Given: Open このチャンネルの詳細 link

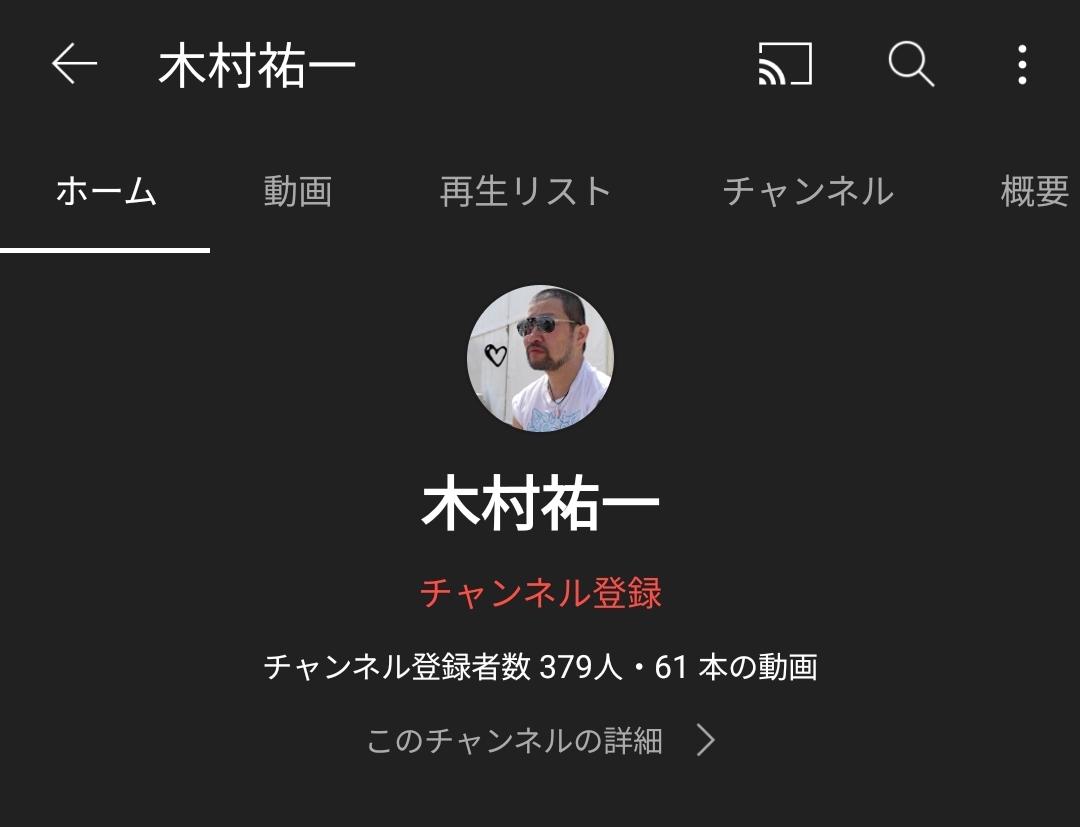Looking at the screenshot, I should [540, 740].
